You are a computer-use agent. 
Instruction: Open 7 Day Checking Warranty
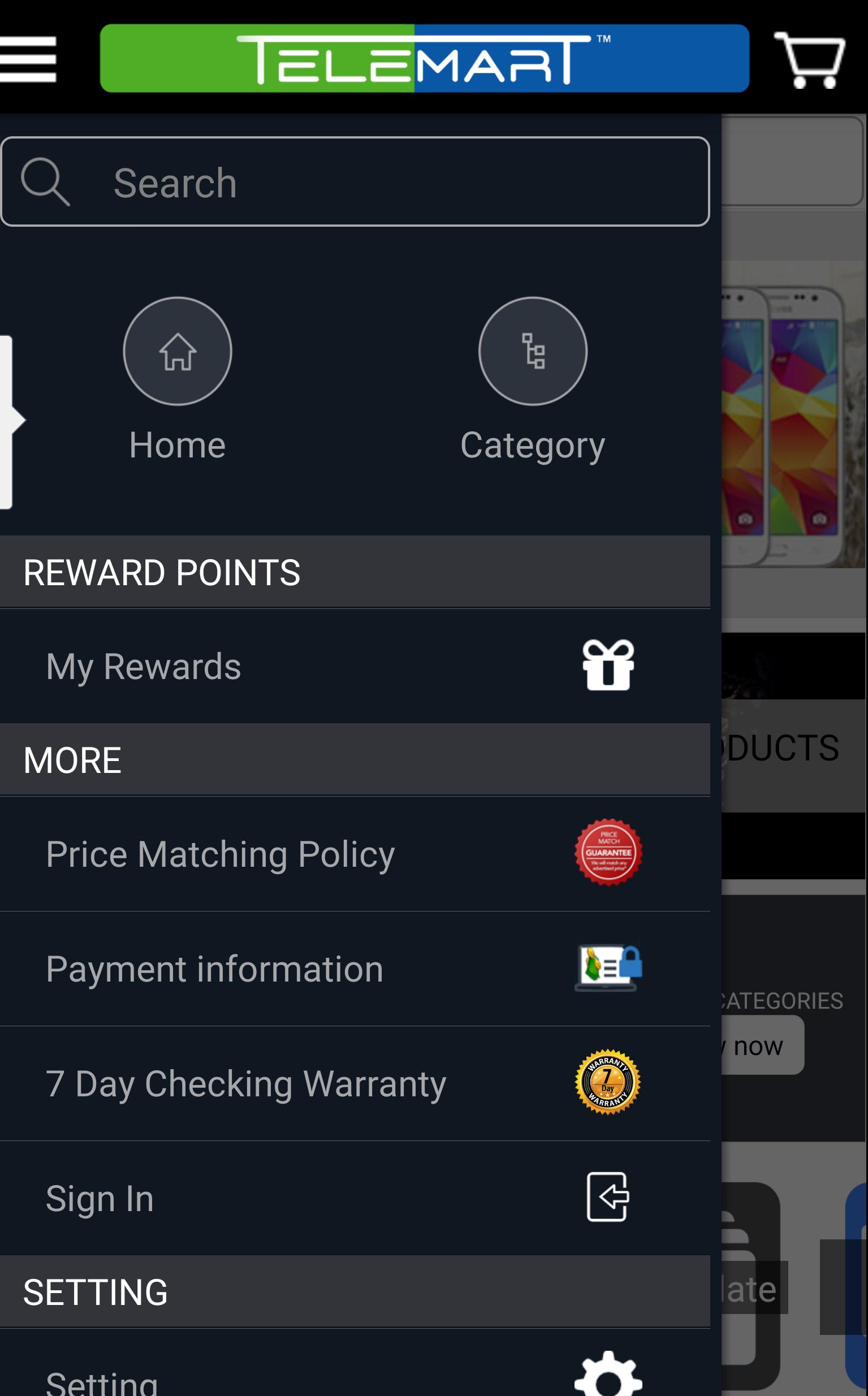(355, 1083)
